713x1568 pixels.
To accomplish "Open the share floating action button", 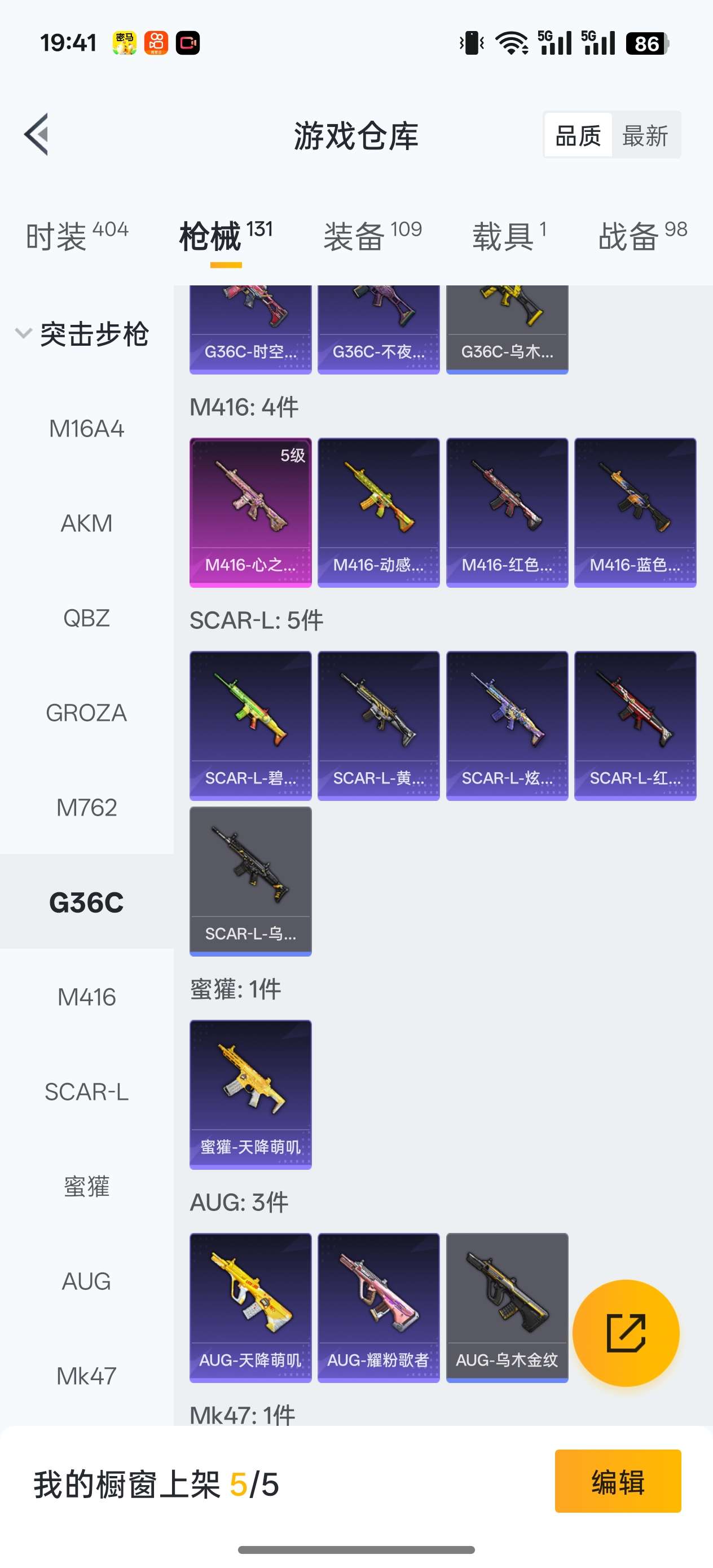I will (x=626, y=1333).
